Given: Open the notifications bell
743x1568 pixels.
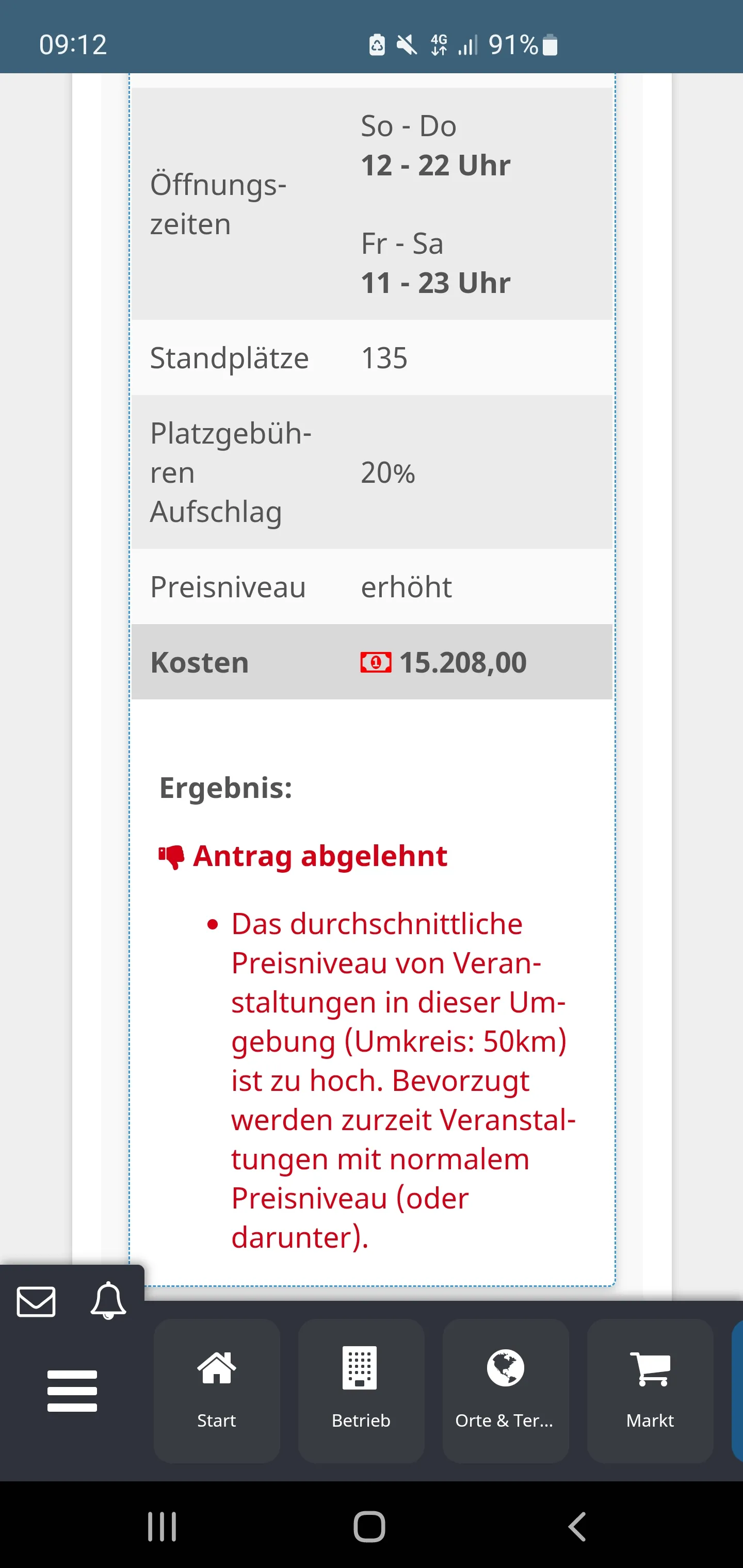Looking at the screenshot, I should point(108,1300).
